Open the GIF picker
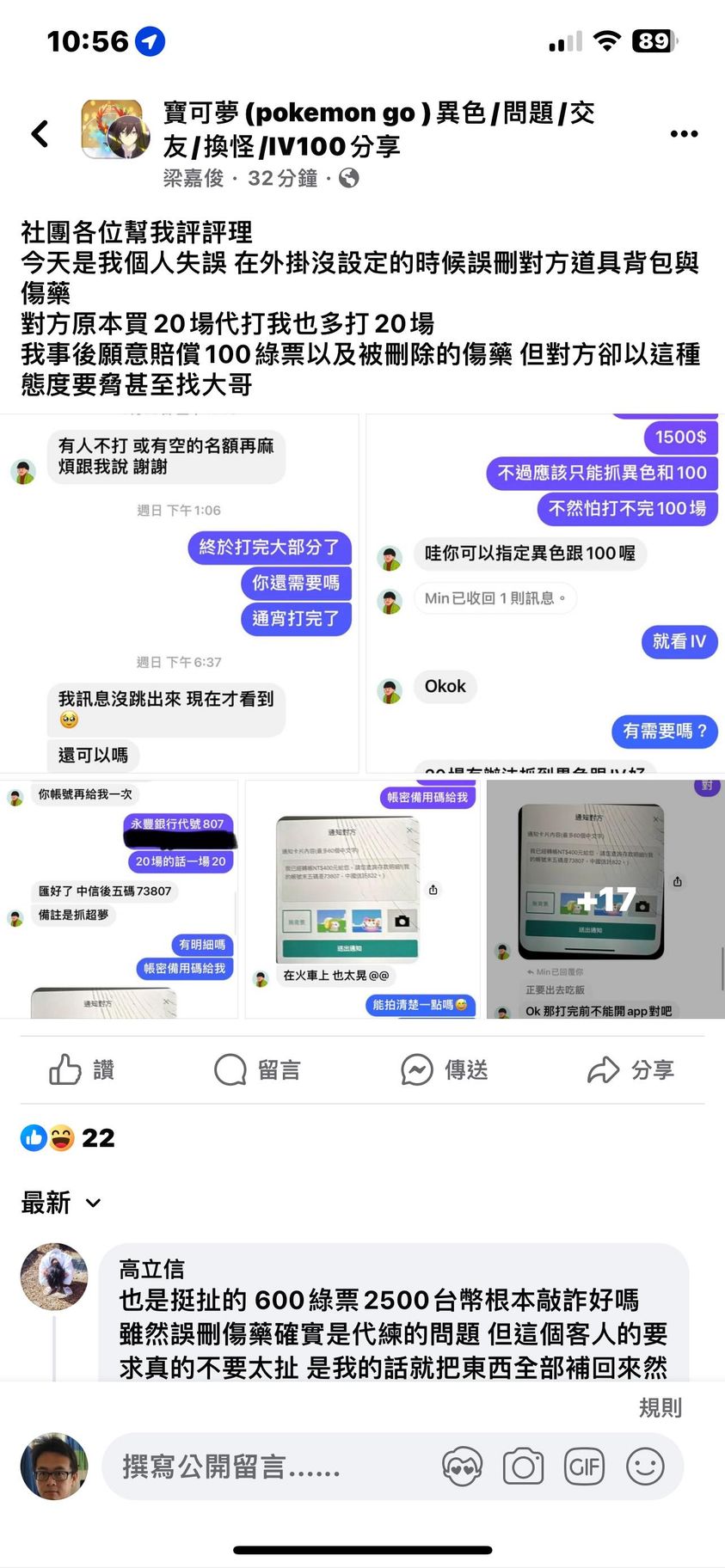 [584, 1467]
